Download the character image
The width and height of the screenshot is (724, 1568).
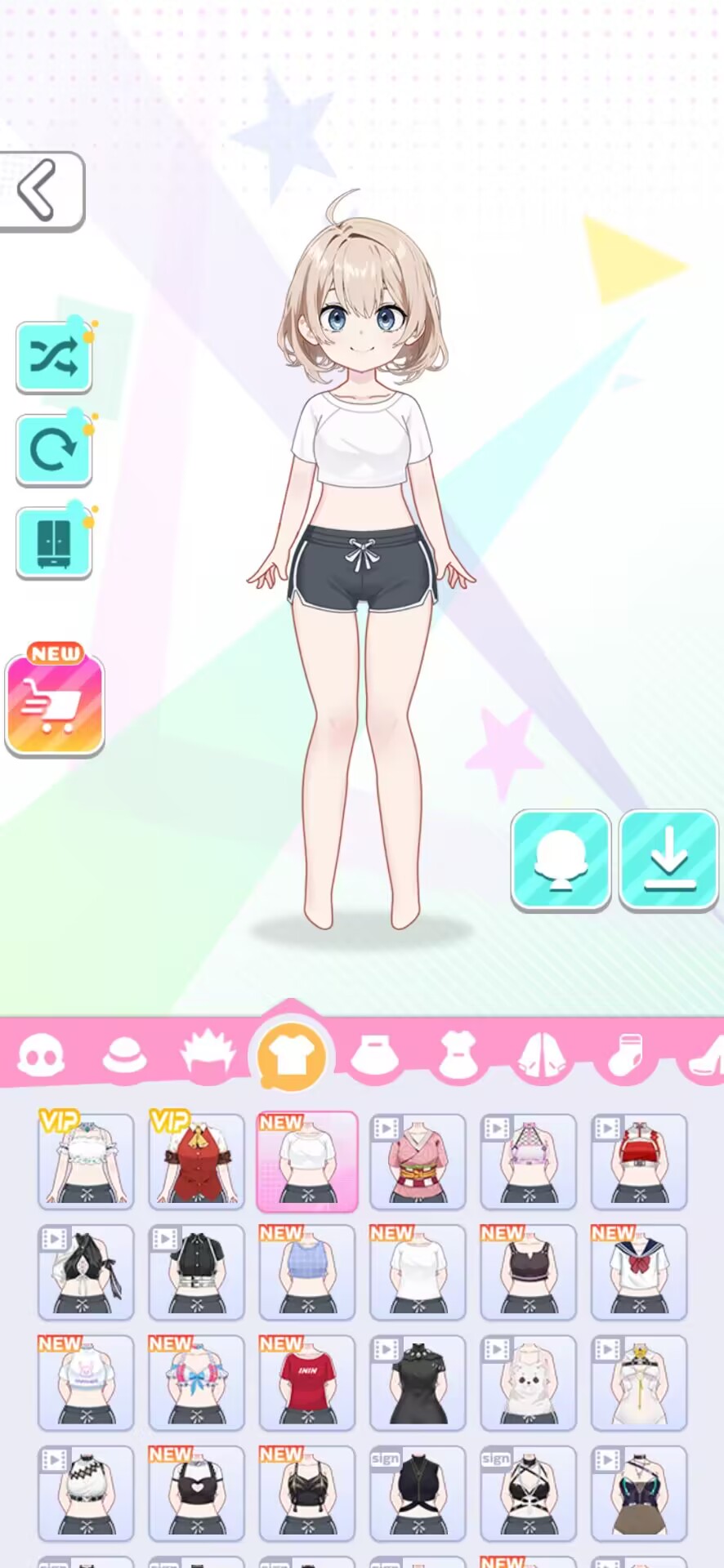[x=668, y=860]
